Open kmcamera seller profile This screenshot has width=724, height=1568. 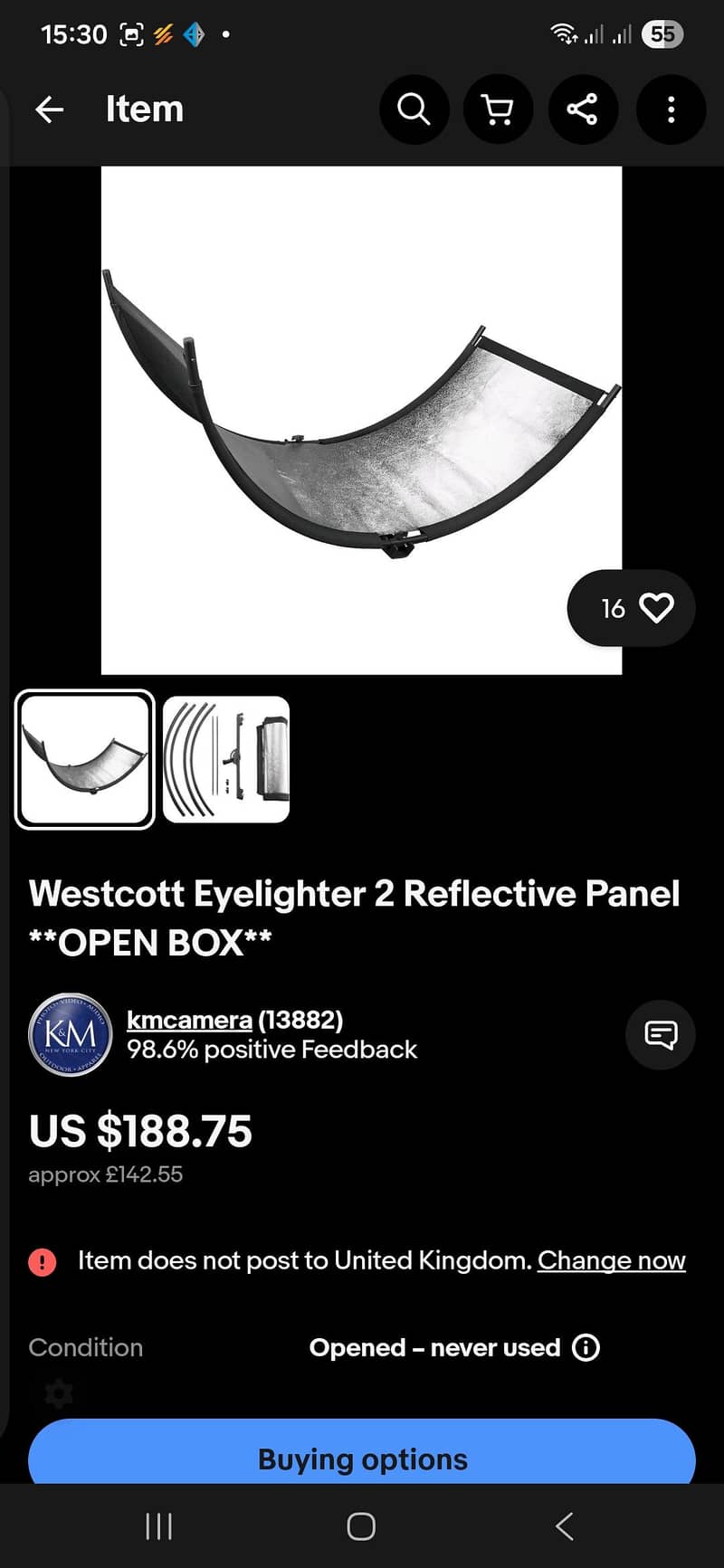pos(189,1020)
